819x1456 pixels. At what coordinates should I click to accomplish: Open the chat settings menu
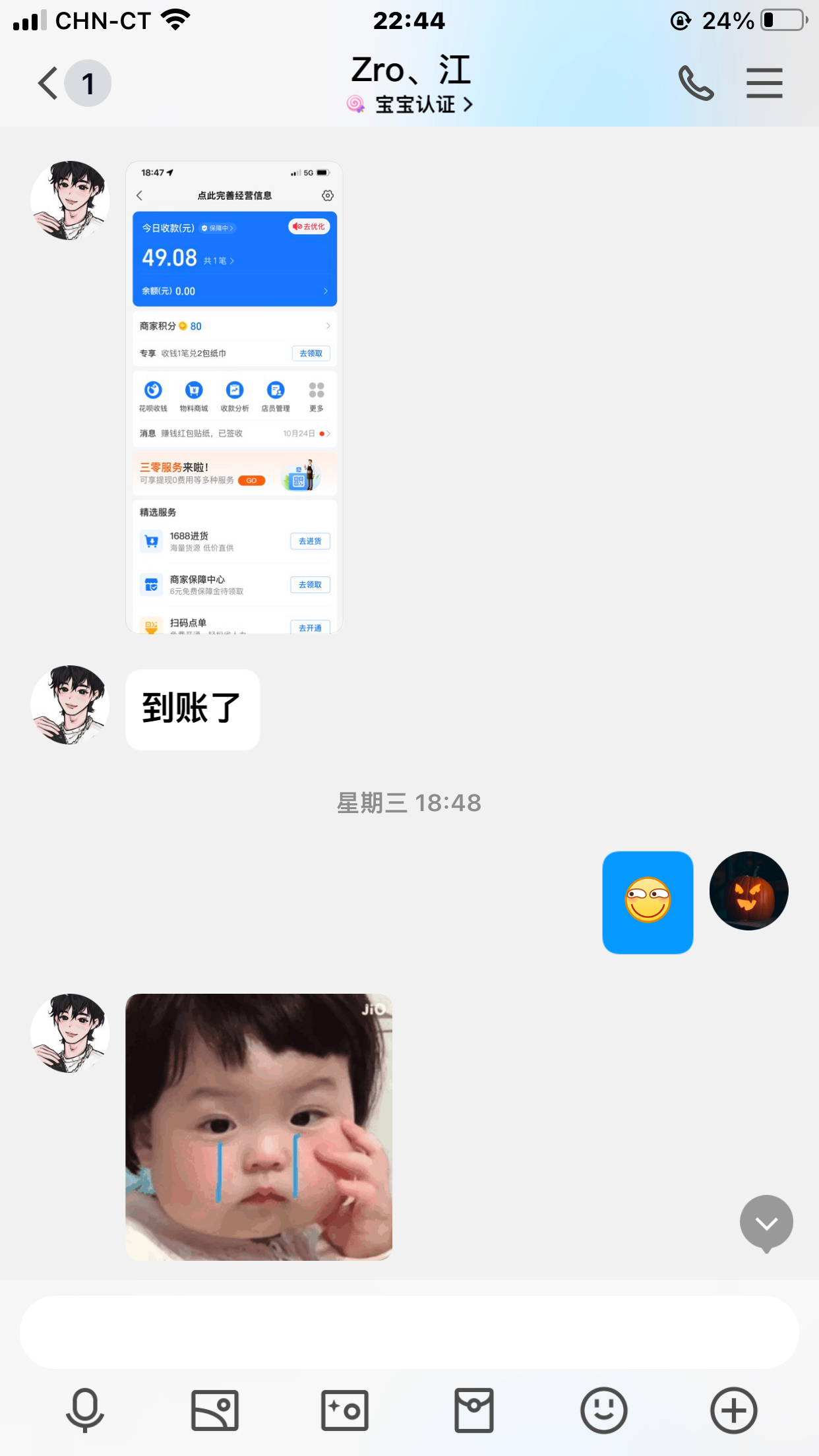tap(764, 84)
